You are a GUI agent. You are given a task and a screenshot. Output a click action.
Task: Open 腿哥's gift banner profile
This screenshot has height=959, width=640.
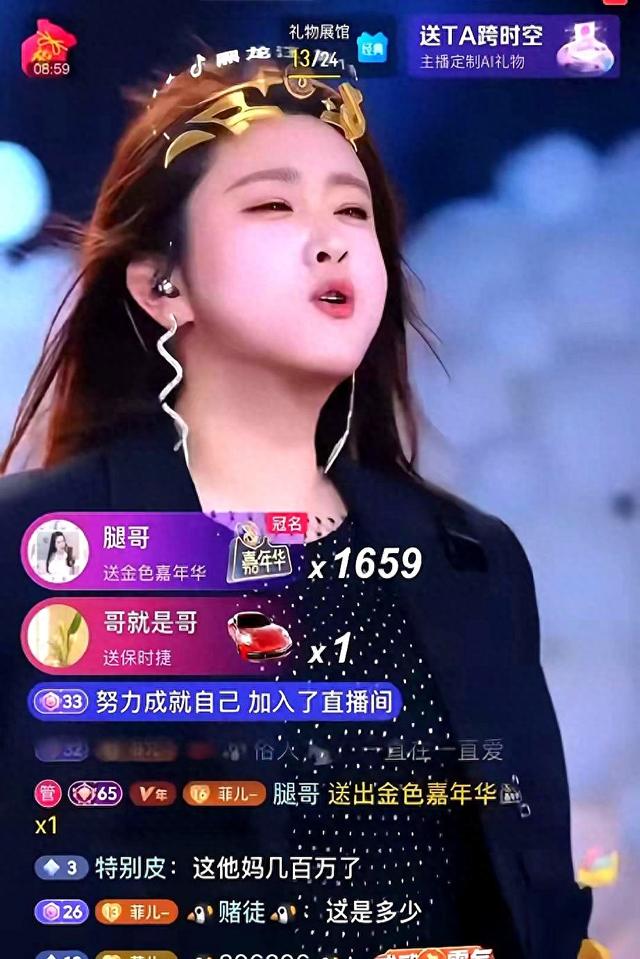pos(58,552)
